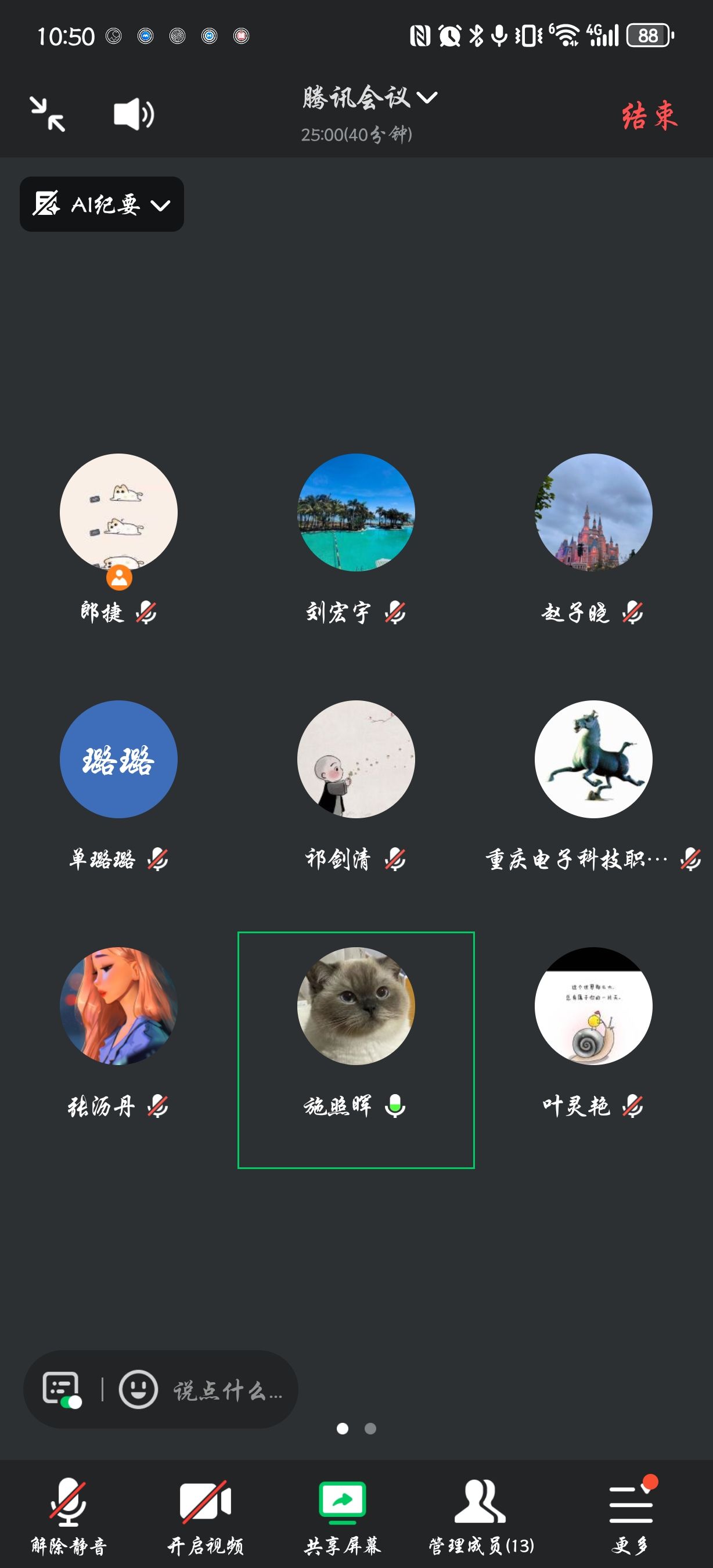Expand the 腾讯会议 meeting info dropdown
Screen dimensions: 713x1568
pyautogui.click(x=369, y=98)
